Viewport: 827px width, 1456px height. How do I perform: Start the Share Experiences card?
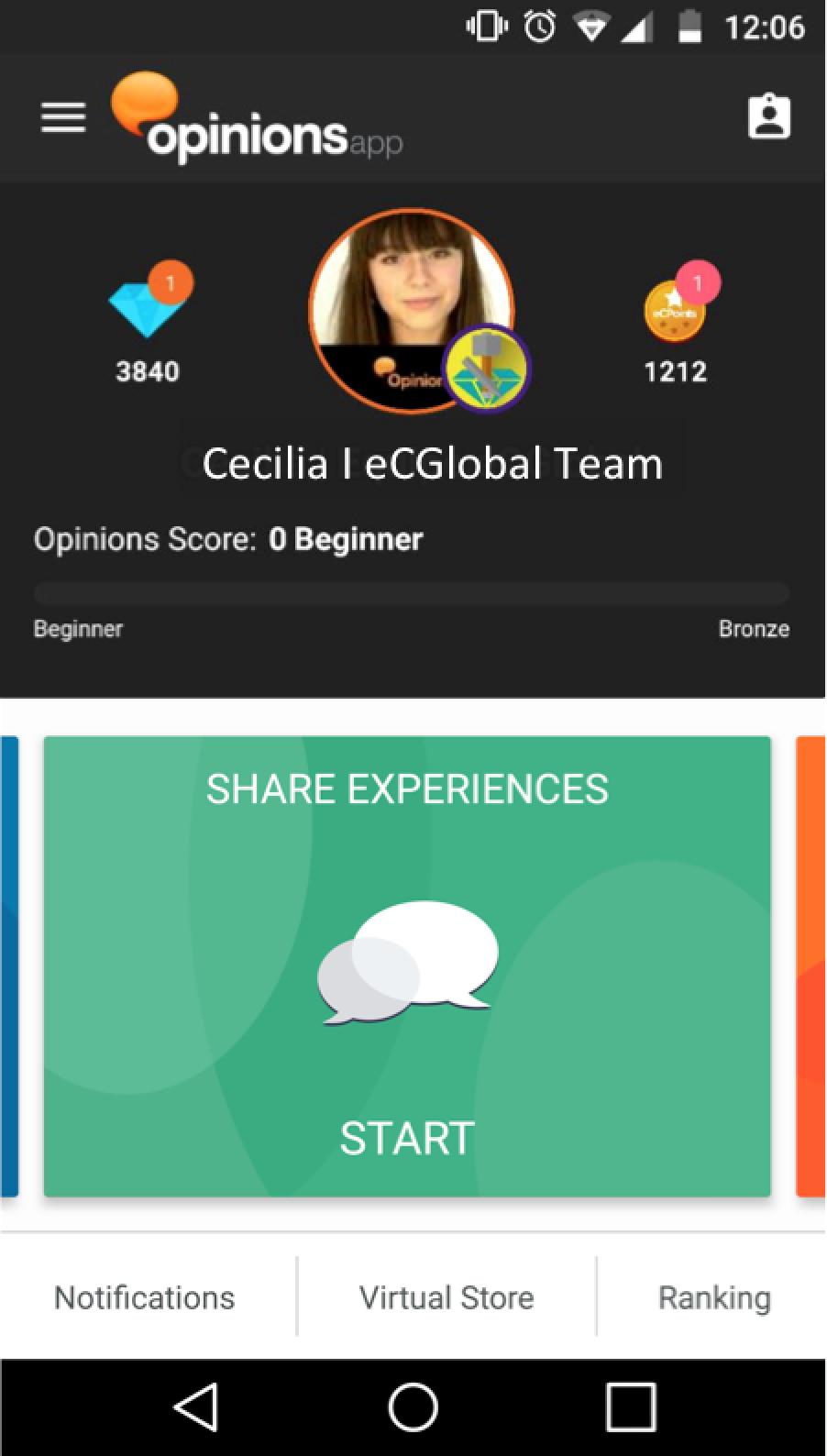pos(407,1138)
